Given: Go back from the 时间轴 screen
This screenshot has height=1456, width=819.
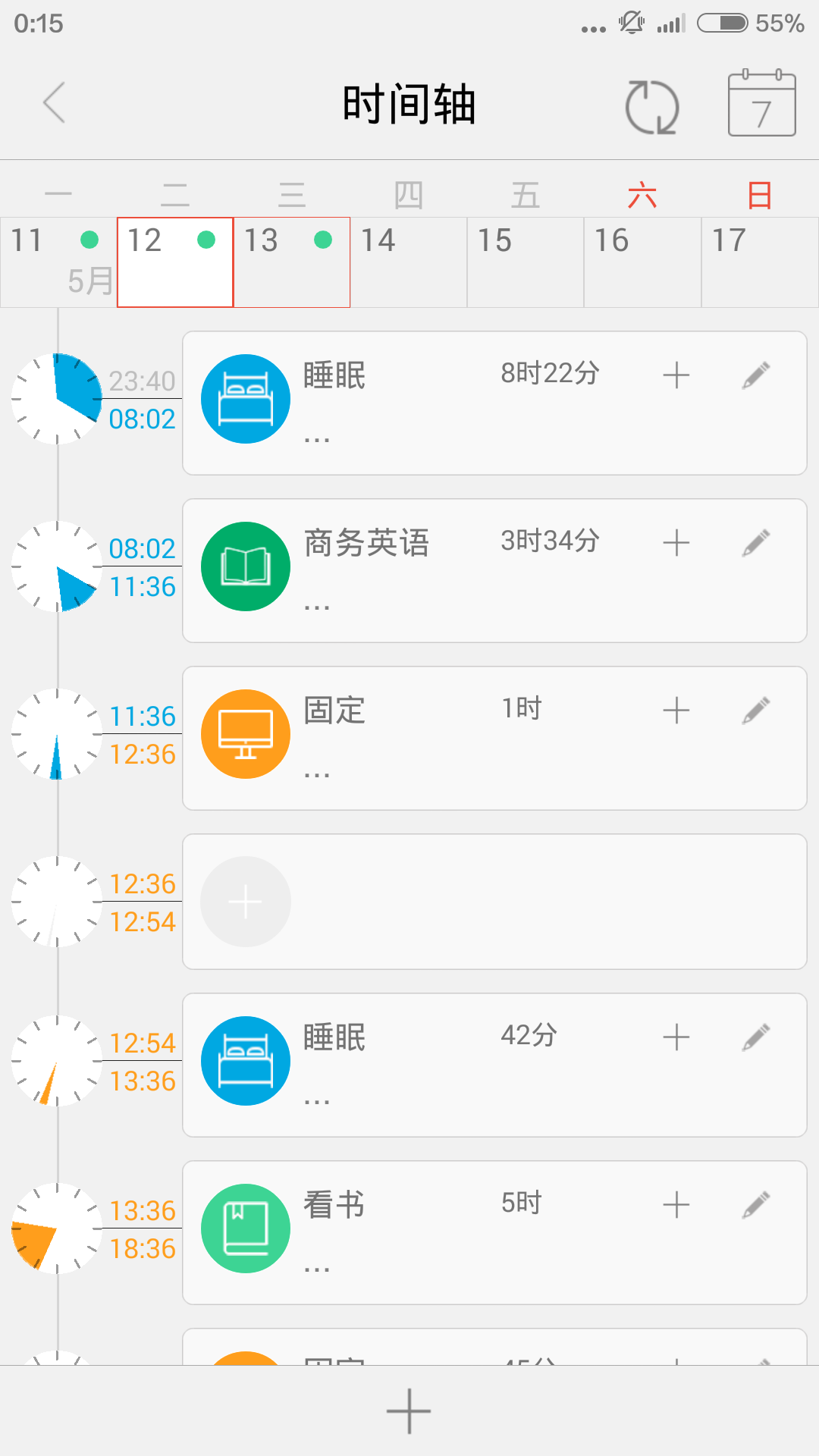Looking at the screenshot, I should pos(55,103).
